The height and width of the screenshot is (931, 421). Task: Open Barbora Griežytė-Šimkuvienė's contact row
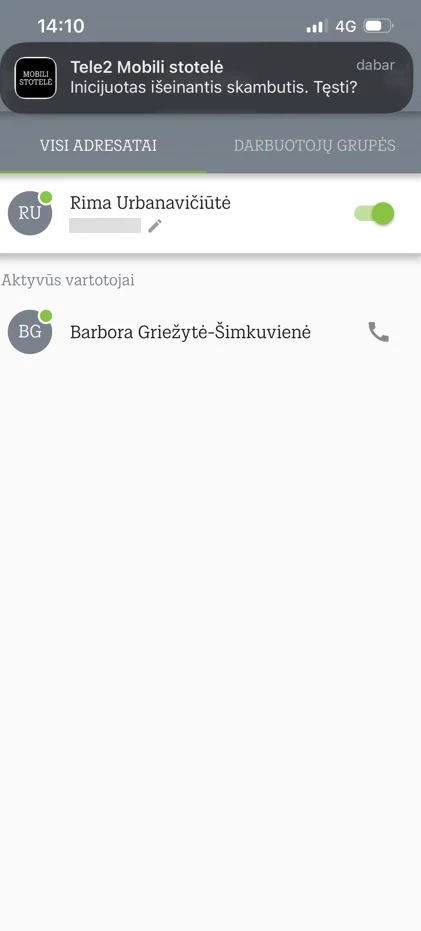210,332
